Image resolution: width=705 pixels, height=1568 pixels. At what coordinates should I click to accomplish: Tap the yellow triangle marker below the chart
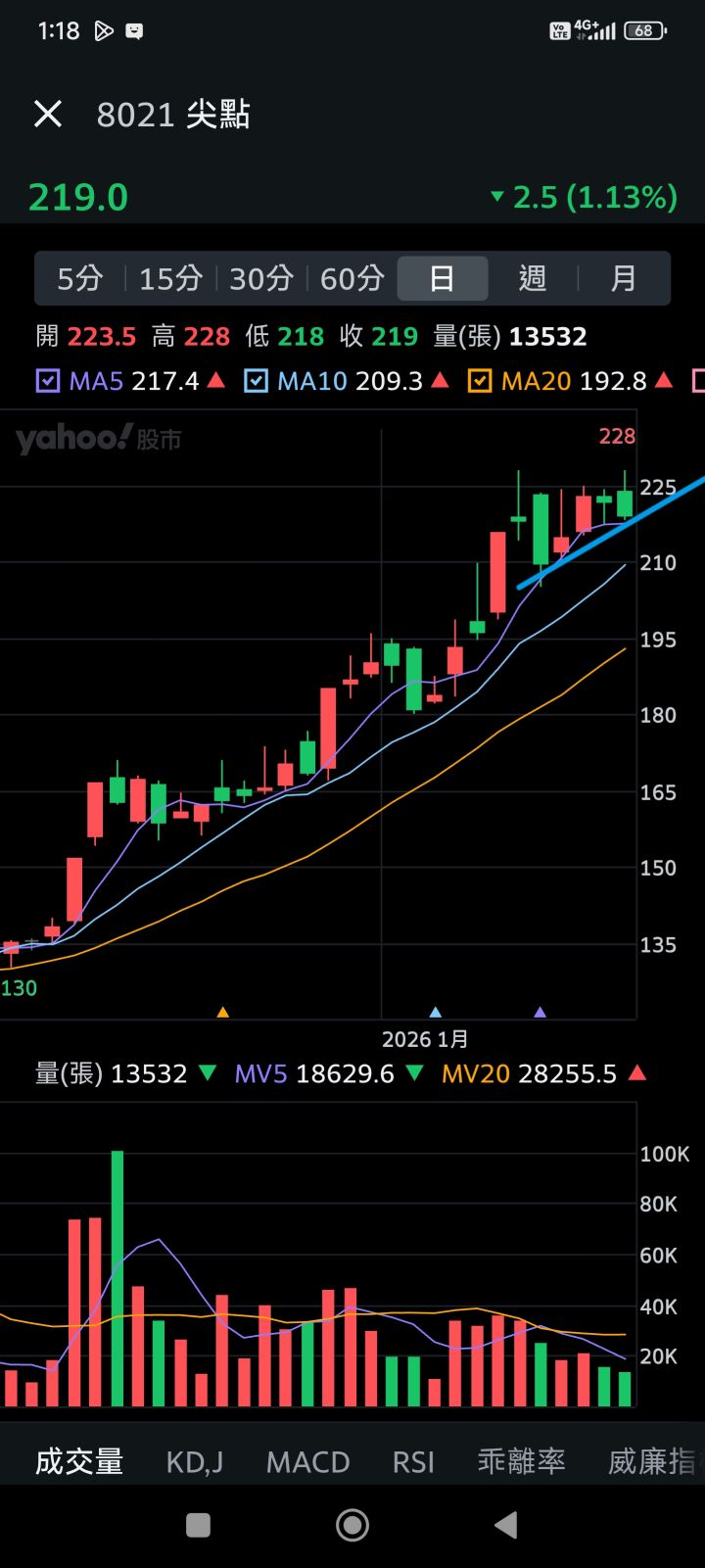223,1011
